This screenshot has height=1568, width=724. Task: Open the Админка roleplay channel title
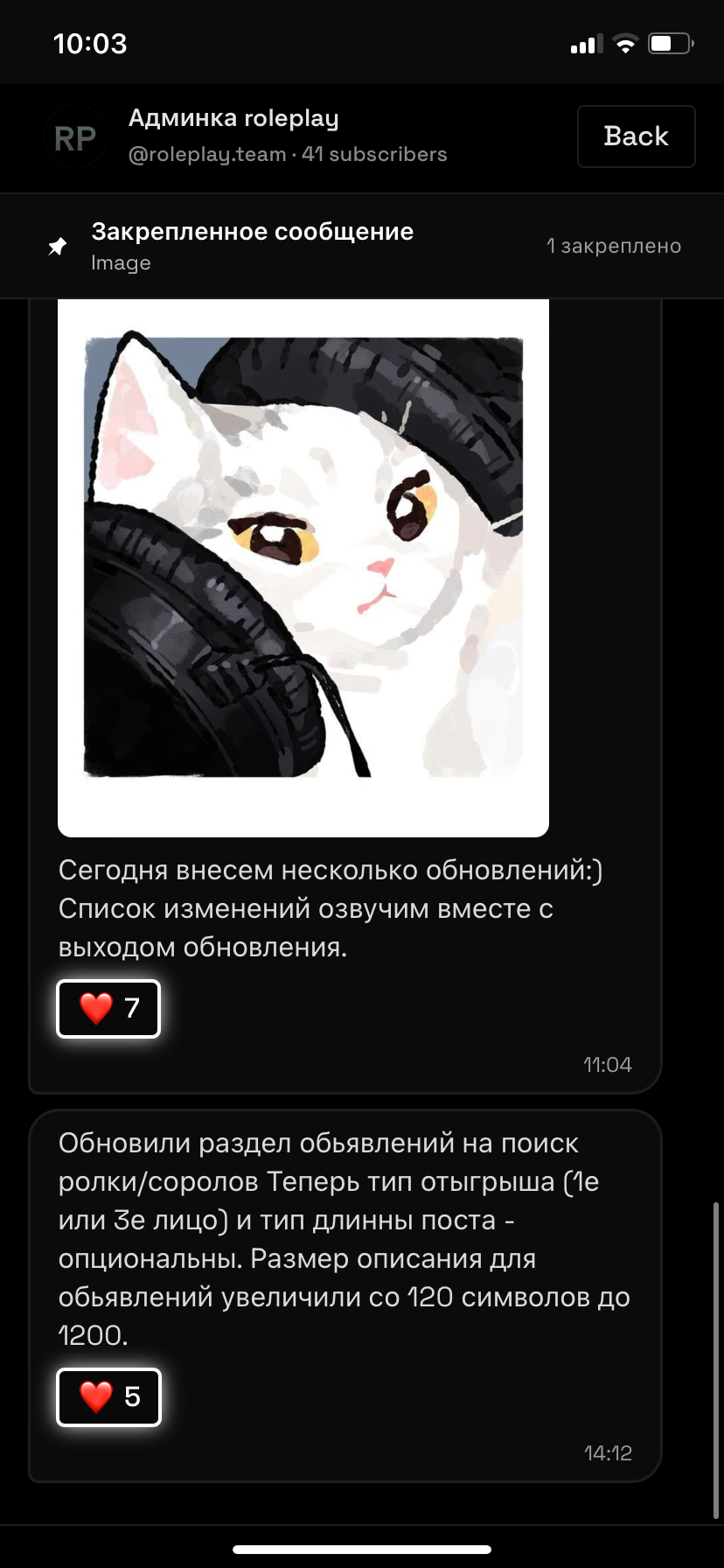pos(233,118)
